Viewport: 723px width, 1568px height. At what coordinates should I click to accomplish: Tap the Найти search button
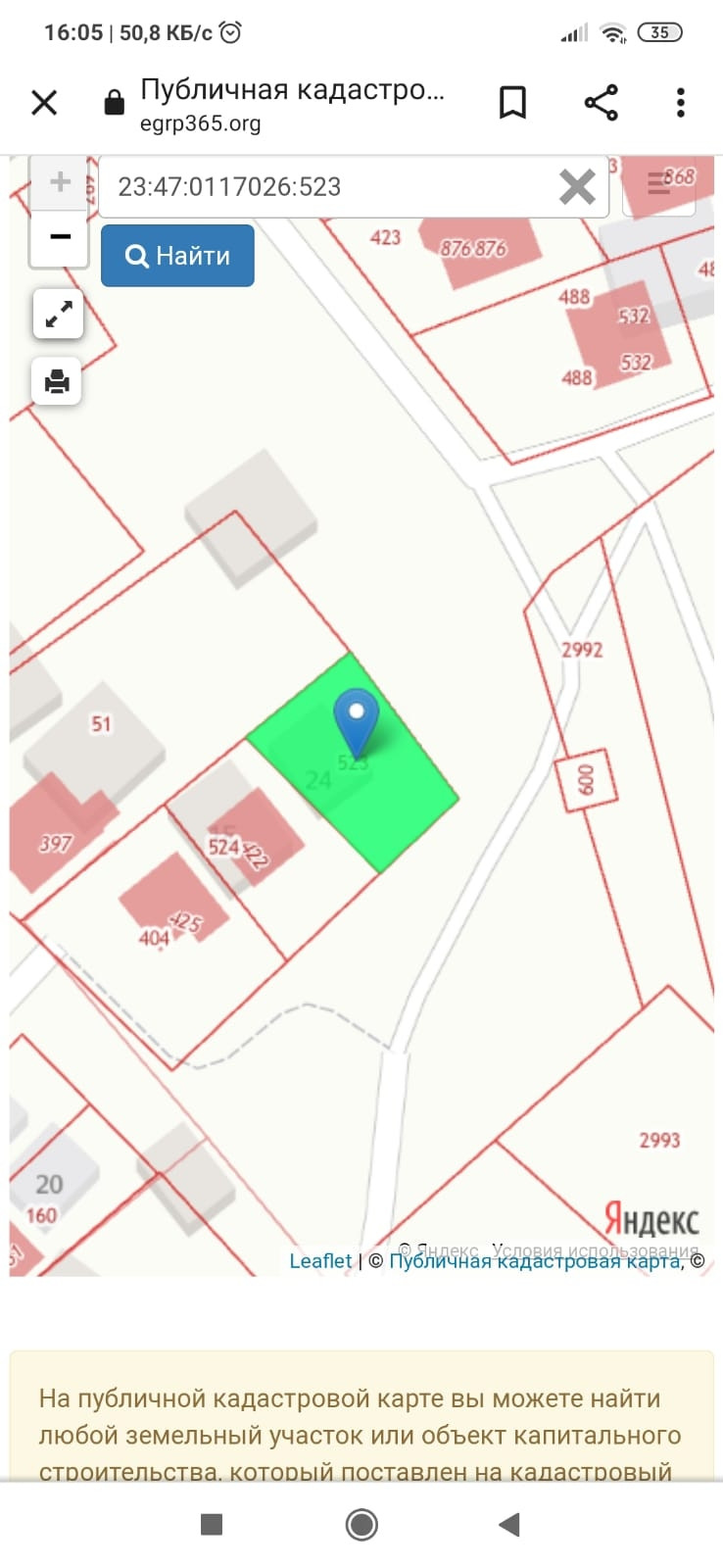tap(177, 256)
